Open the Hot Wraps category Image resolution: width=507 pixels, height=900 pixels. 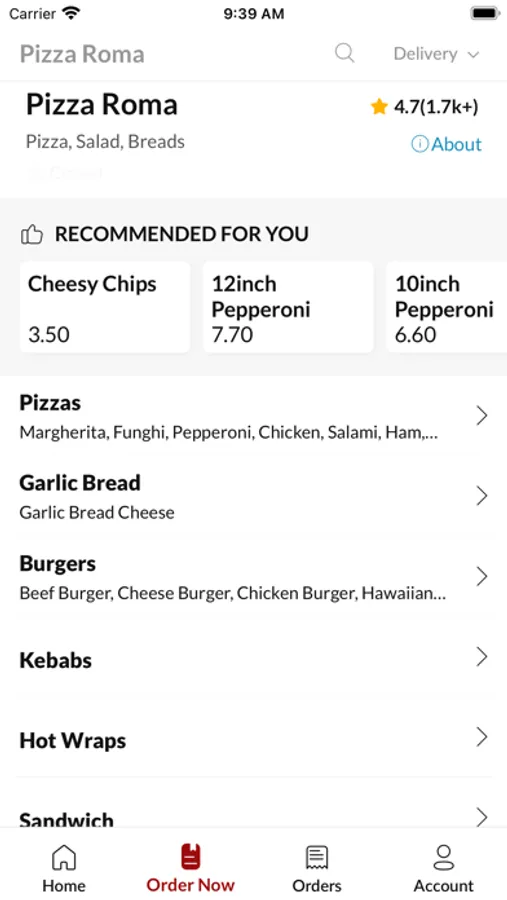coord(253,738)
